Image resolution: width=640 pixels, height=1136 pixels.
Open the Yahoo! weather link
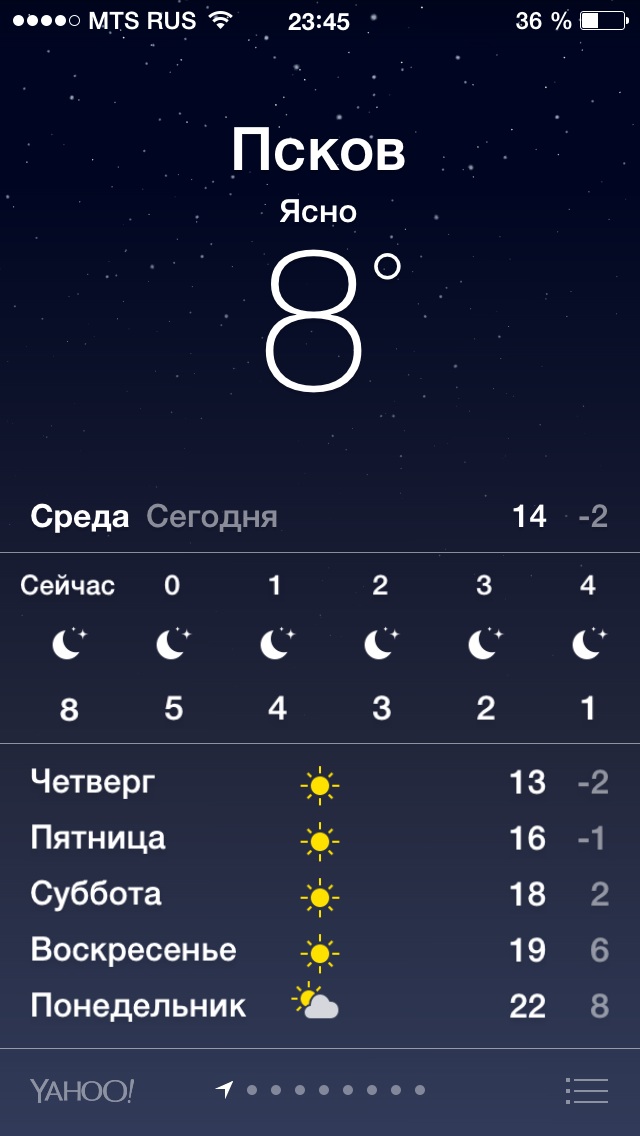82,1090
